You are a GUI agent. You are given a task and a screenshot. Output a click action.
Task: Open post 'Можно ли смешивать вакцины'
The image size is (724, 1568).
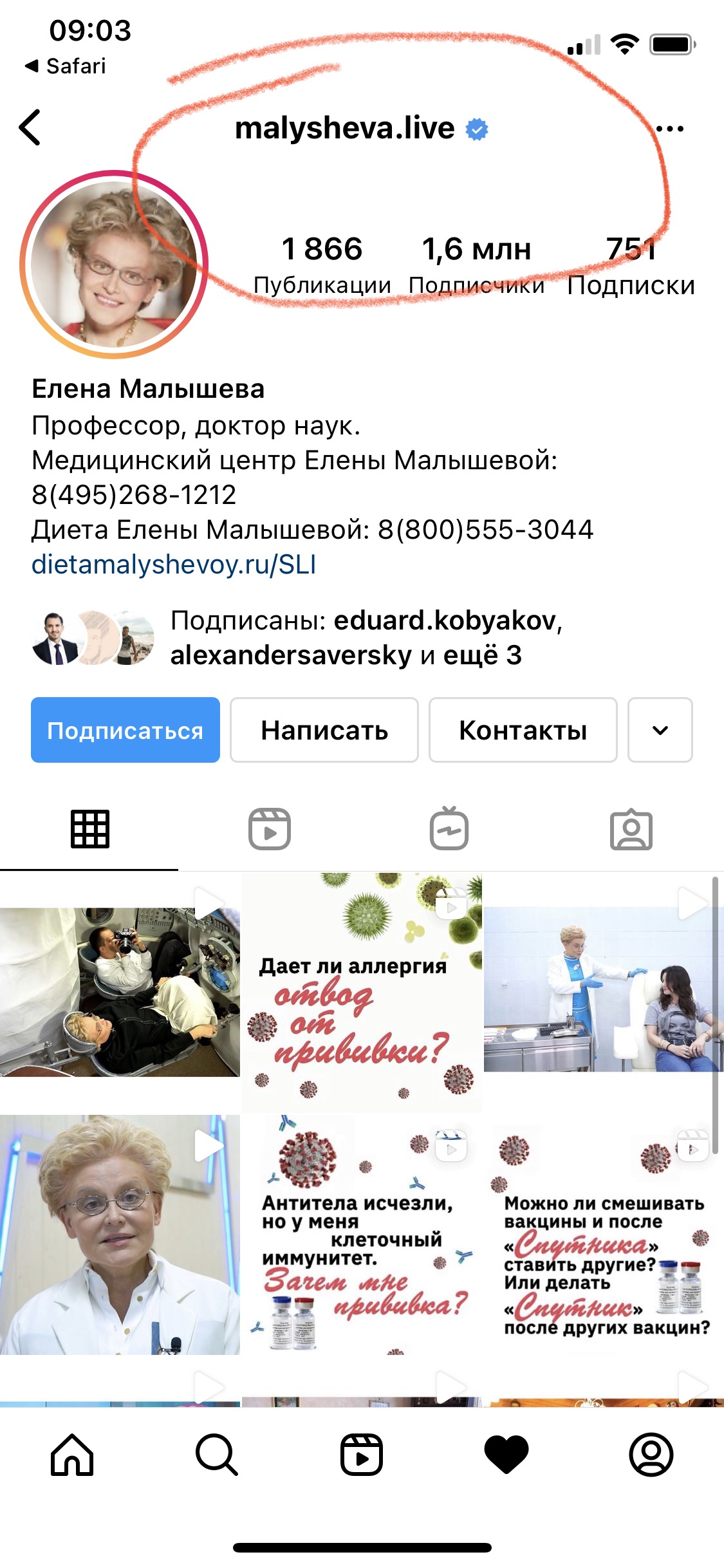pos(604,1235)
